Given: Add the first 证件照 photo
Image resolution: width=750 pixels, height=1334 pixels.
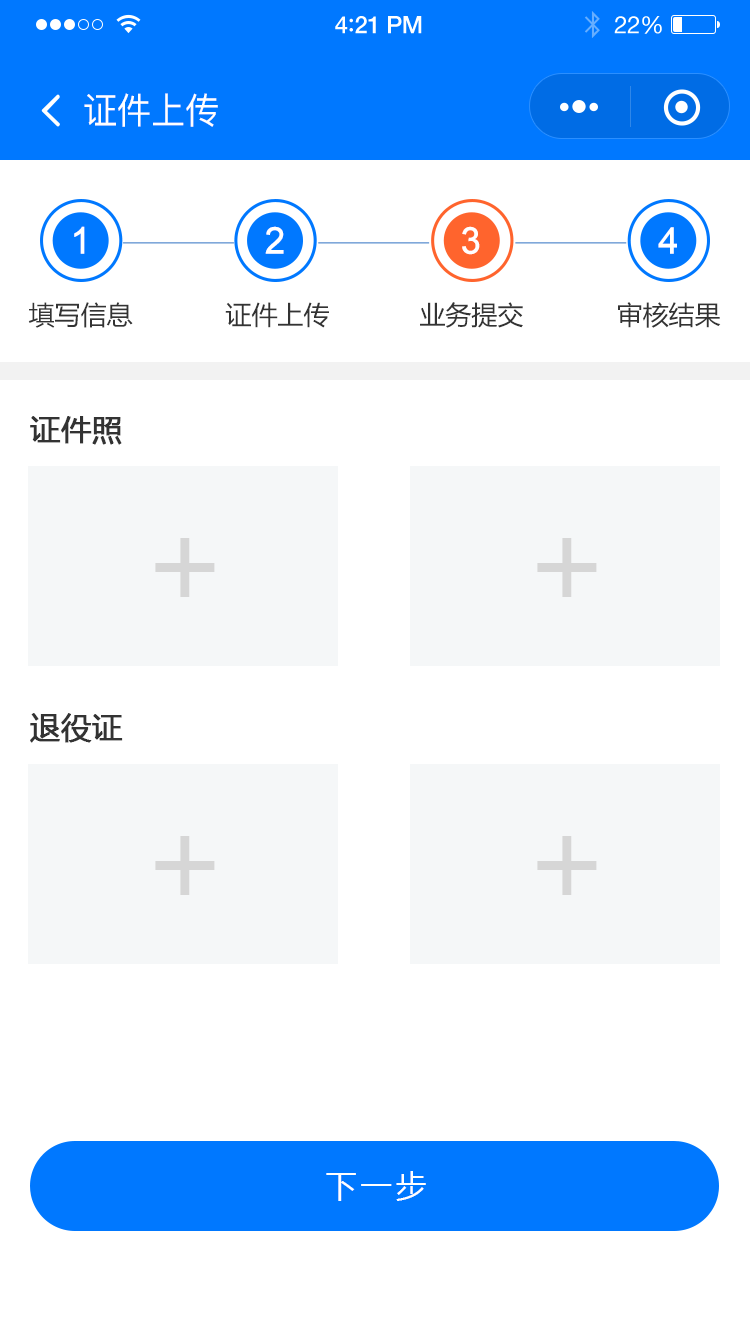Looking at the screenshot, I should coord(183,566).
